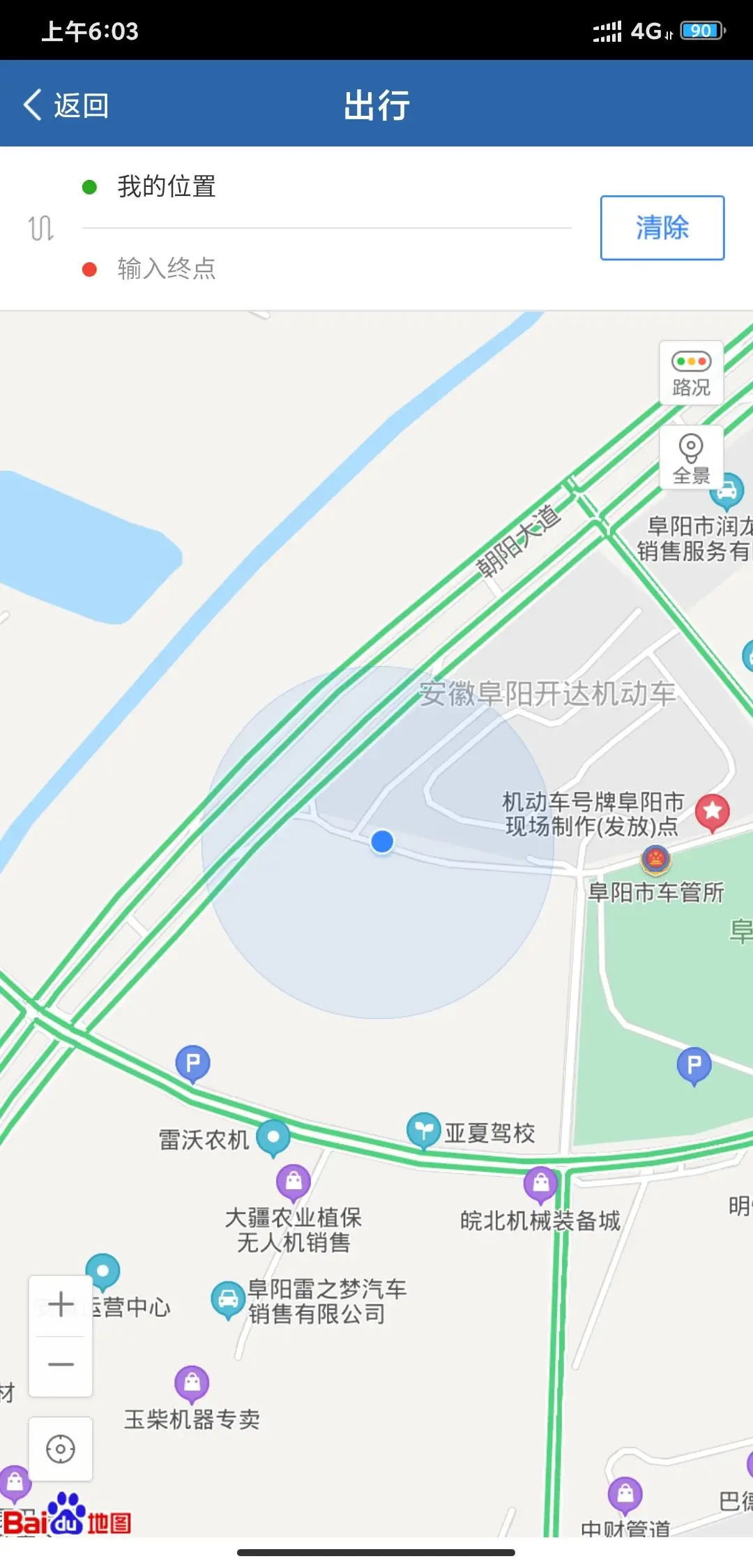Viewport: 753px width, 1568px height.
Task: Select the red star marker by 机动车号牌
Action: (713, 813)
